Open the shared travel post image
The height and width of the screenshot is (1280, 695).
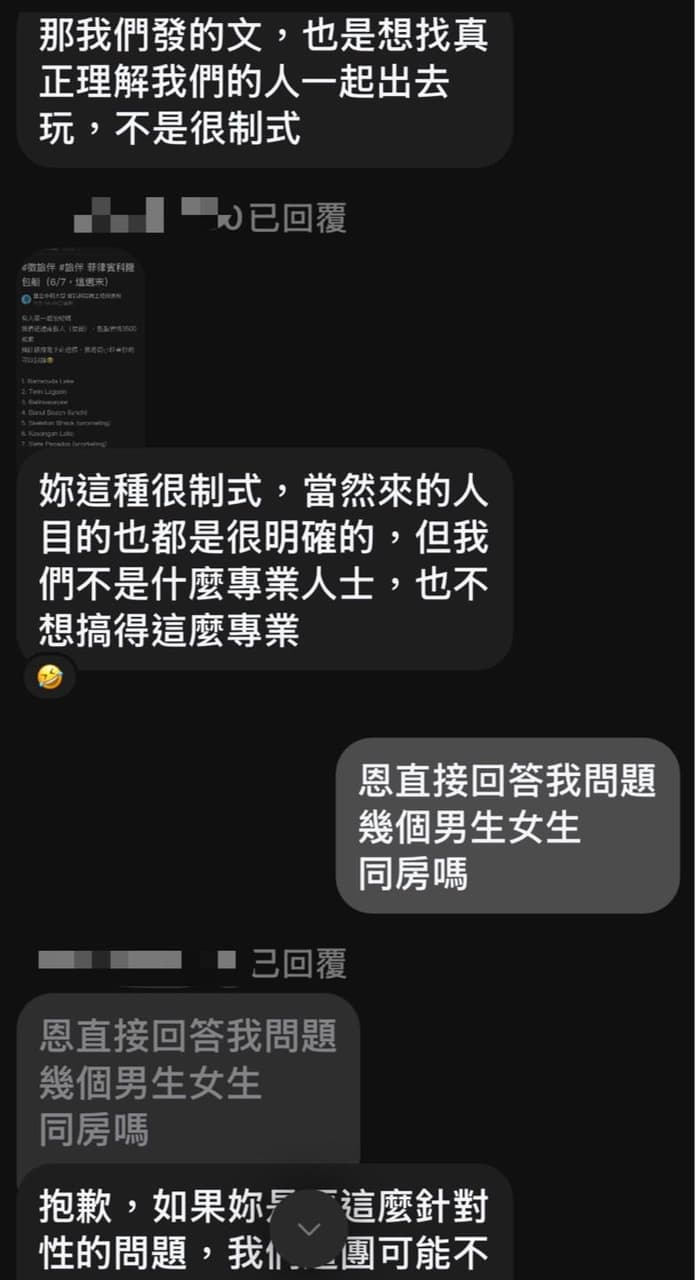[82, 348]
